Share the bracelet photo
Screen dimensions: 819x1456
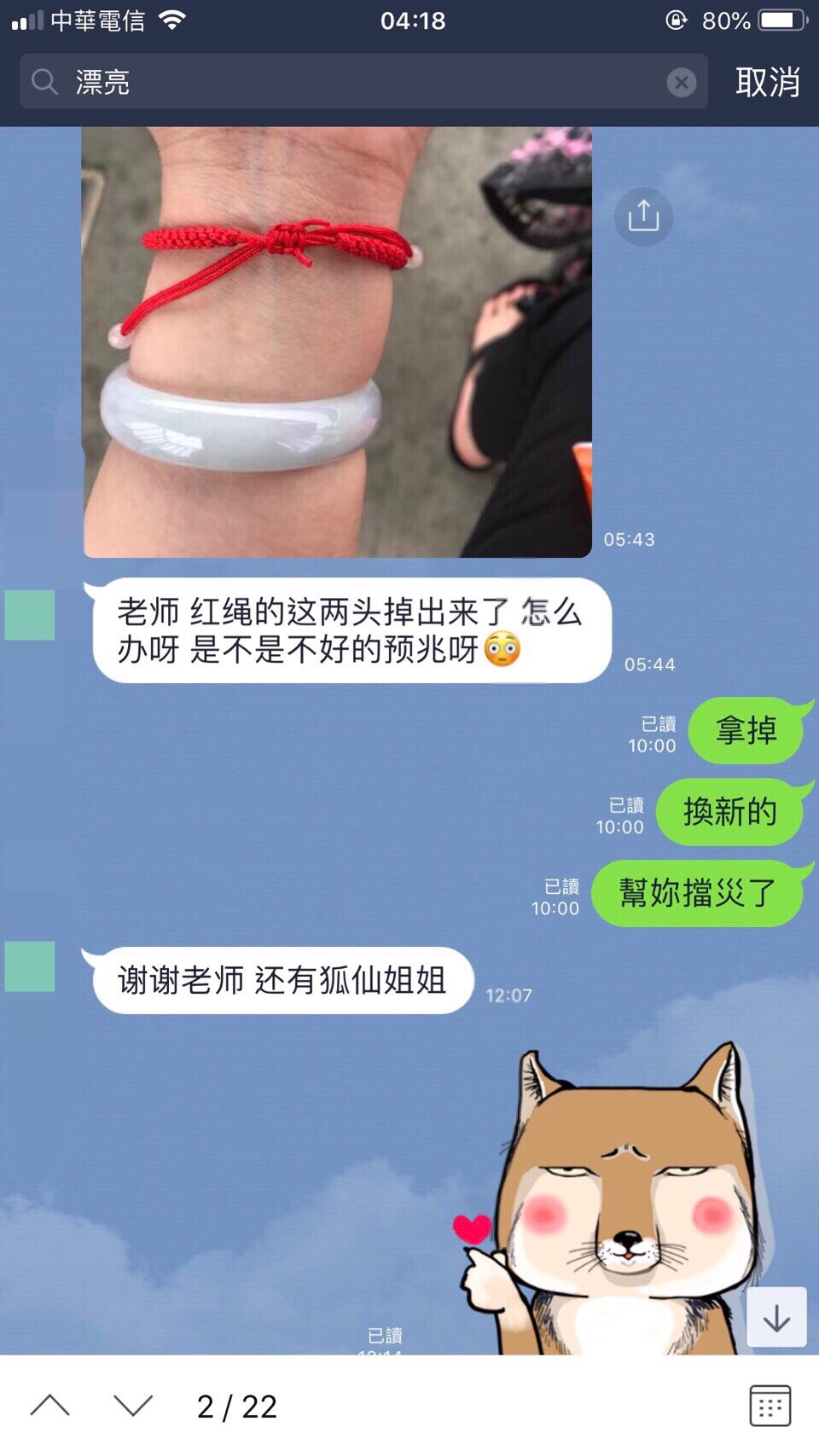(643, 216)
